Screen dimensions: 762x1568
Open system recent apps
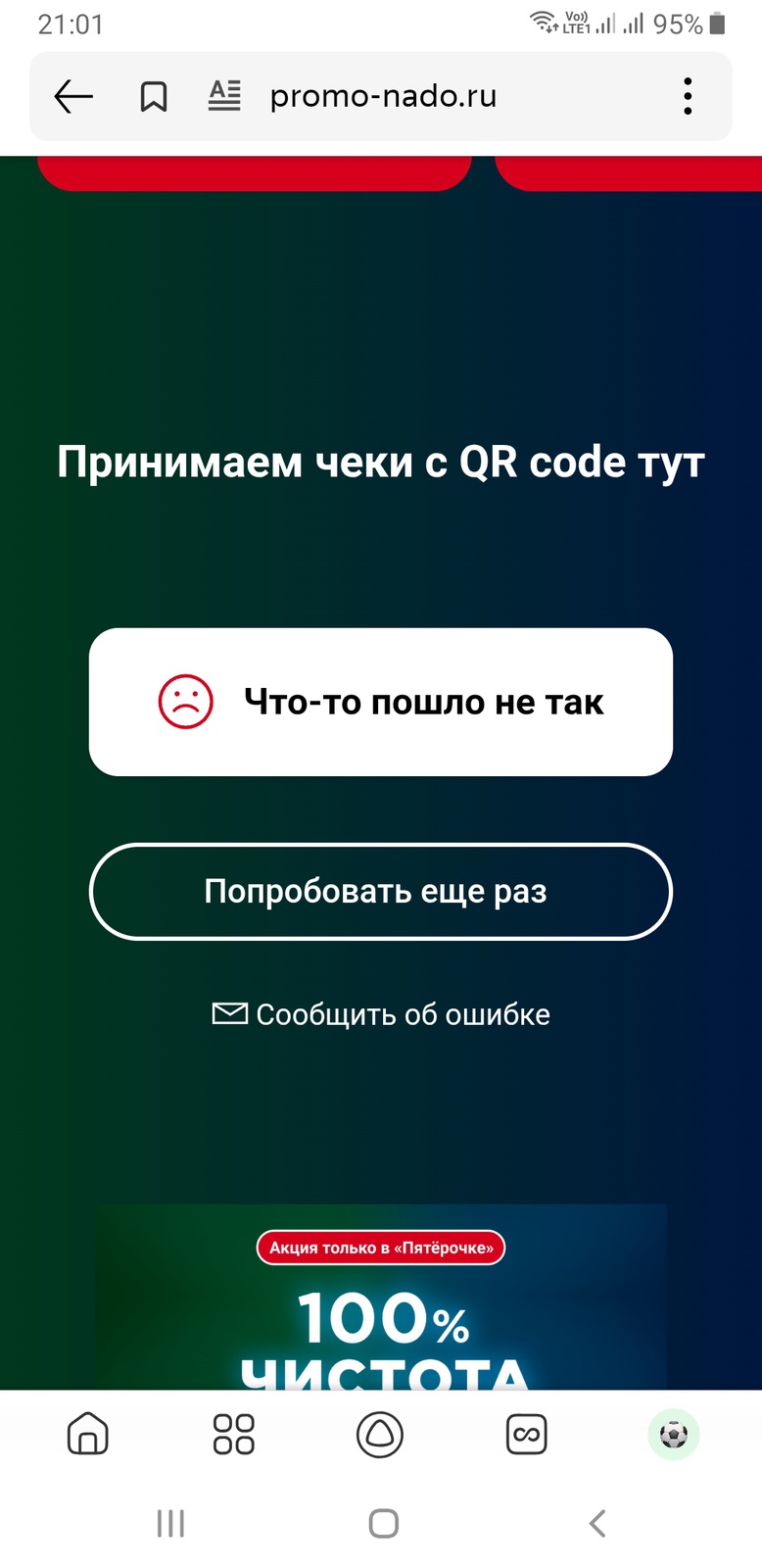(x=170, y=1523)
